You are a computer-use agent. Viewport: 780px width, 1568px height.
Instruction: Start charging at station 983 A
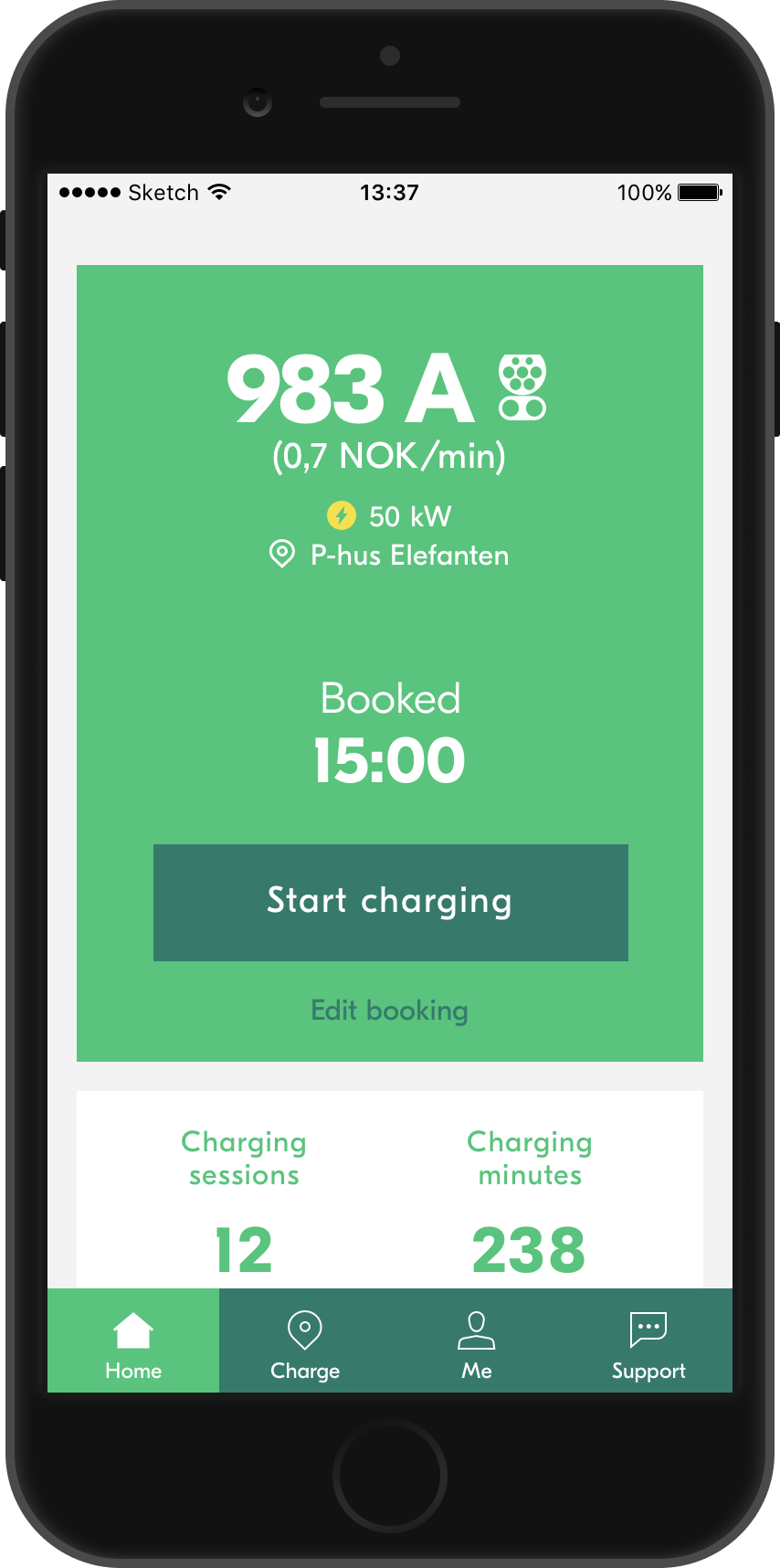(x=390, y=902)
